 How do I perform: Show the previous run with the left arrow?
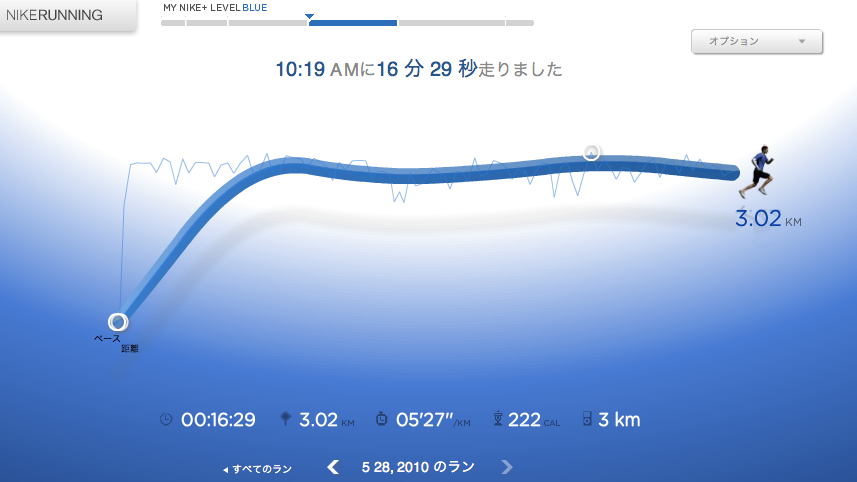pos(334,466)
